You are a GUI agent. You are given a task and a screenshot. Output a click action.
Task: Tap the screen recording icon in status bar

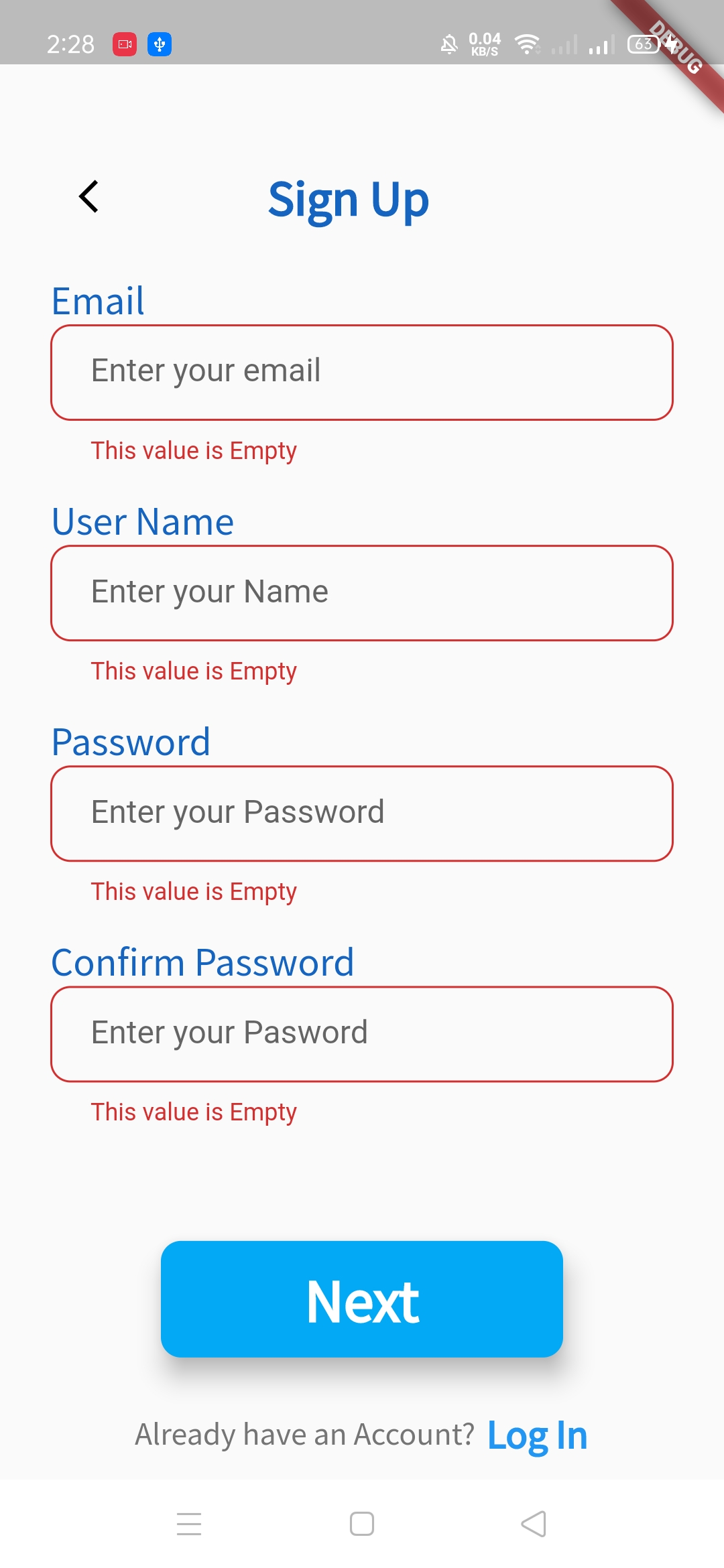(x=125, y=44)
